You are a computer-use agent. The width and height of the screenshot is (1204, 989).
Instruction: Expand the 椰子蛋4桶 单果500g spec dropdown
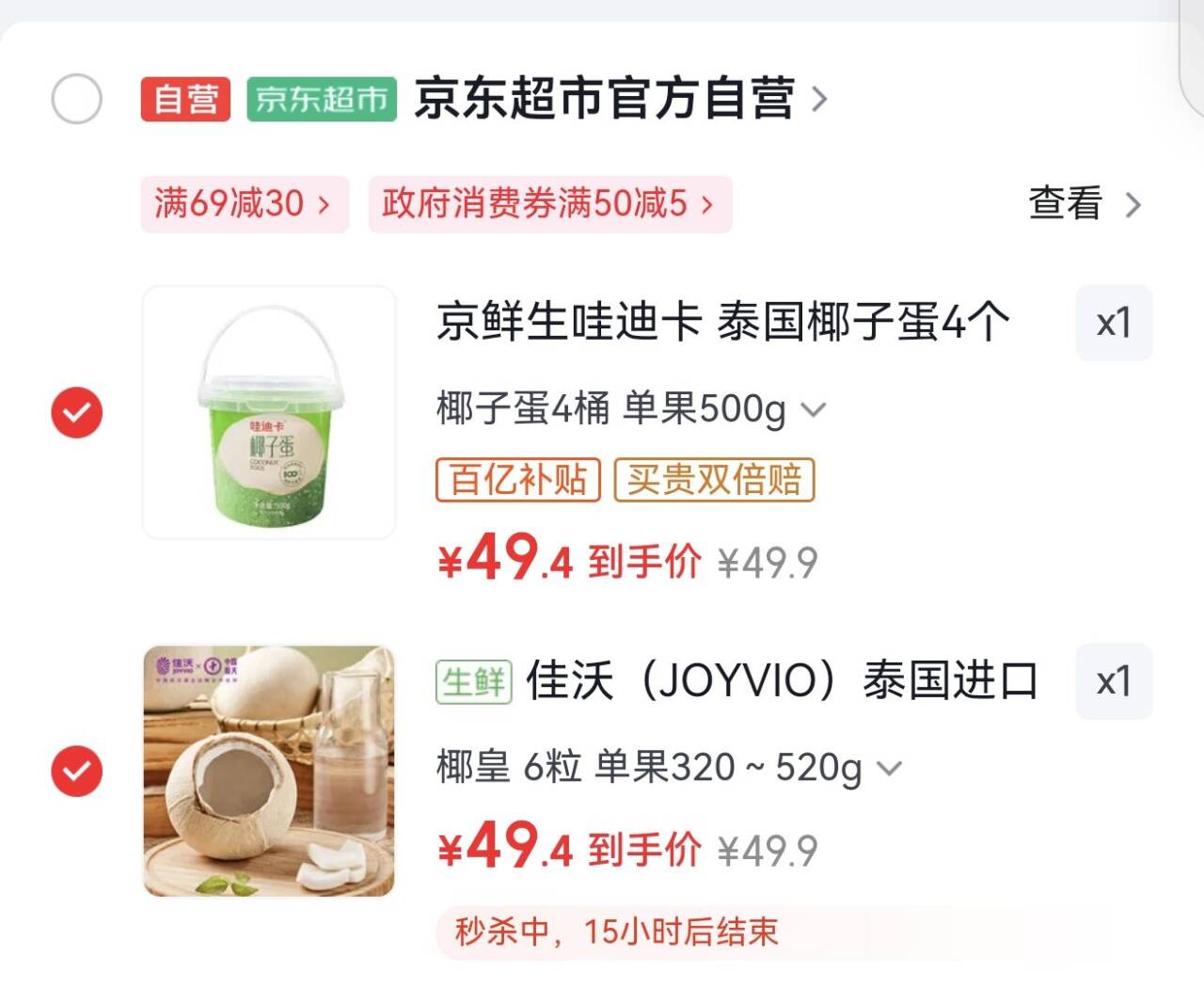(x=630, y=409)
